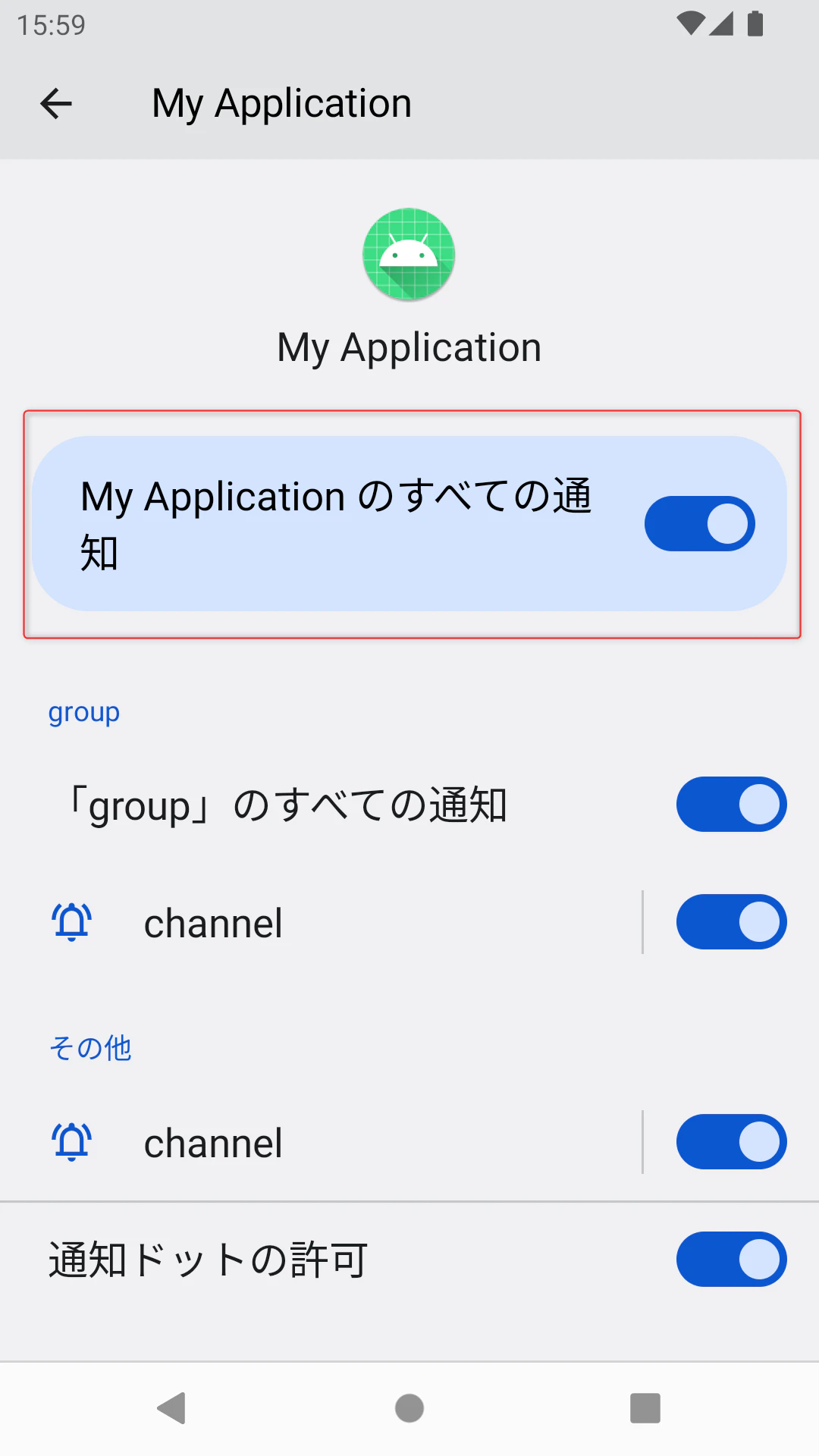819x1456 pixels.
Task: Disable the channel switch under その他
Action: (x=731, y=1142)
